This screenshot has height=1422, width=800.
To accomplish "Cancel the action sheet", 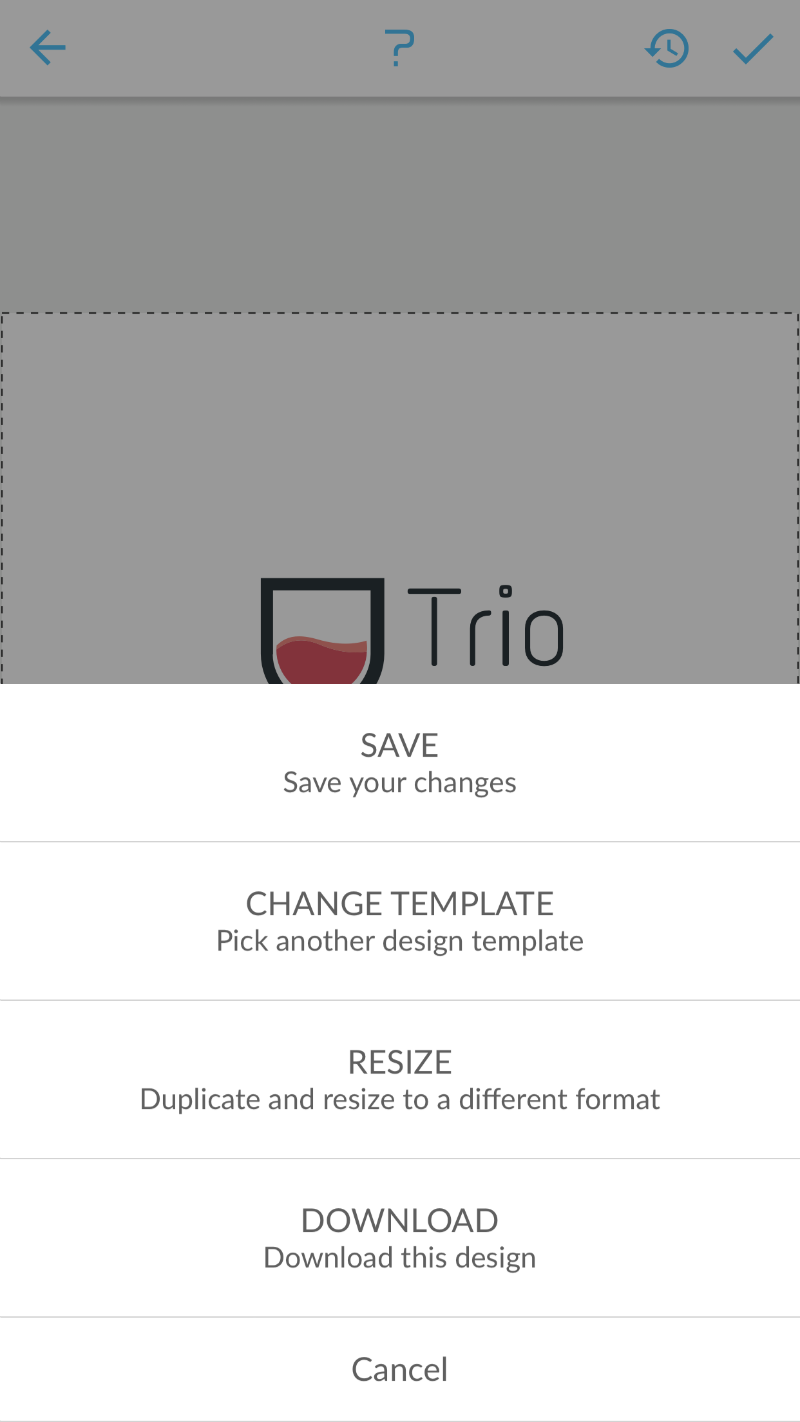I will pos(400,1369).
